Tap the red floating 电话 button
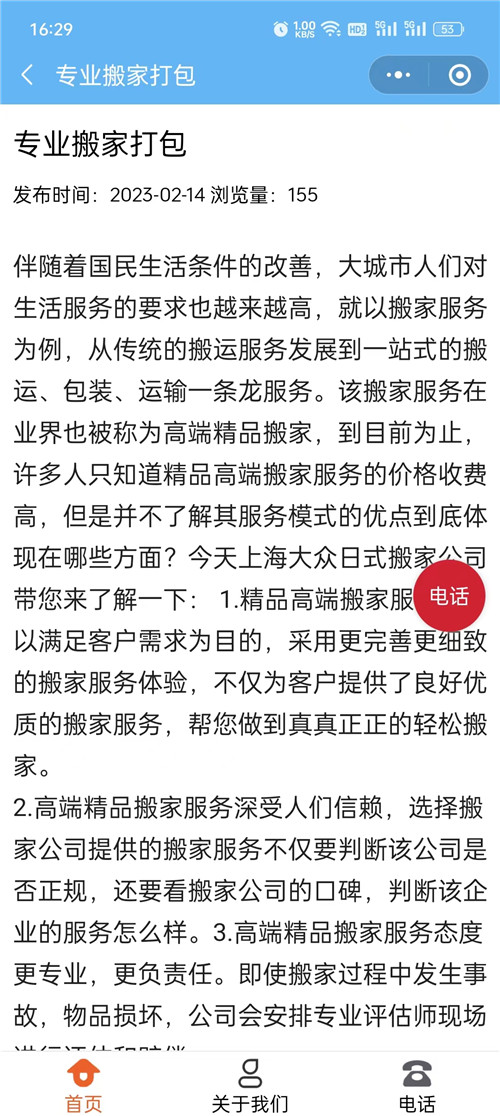The width and height of the screenshot is (500, 1116). pyautogui.click(x=450, y=596)
